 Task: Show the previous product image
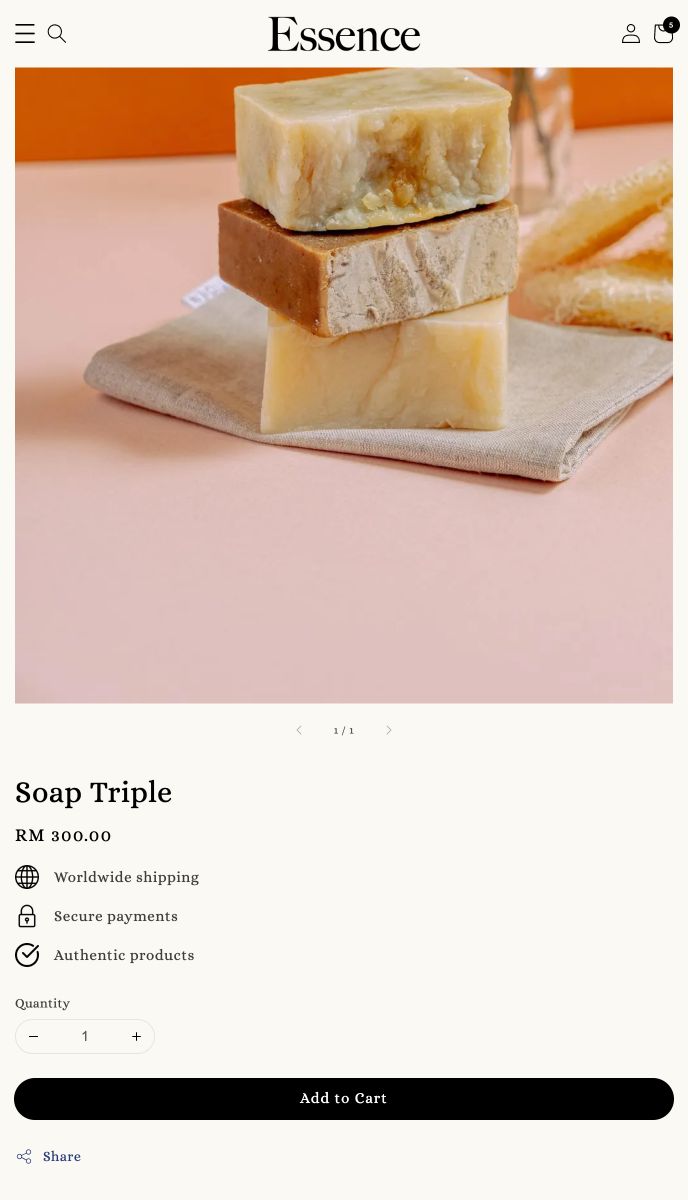pos(299,731)
